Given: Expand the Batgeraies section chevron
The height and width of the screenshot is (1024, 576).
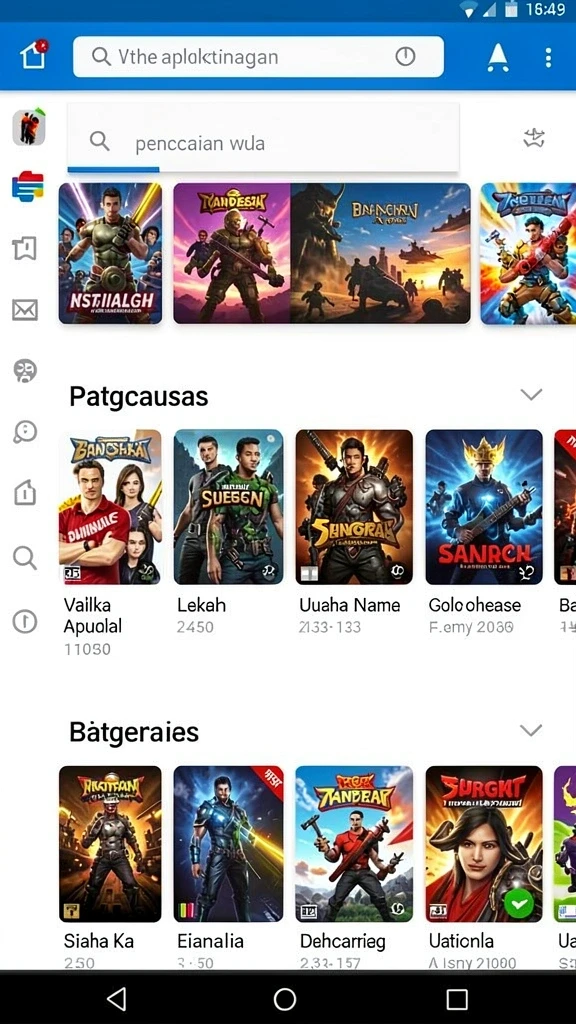Looking at the screenshot, I should [x=531, y=730].
